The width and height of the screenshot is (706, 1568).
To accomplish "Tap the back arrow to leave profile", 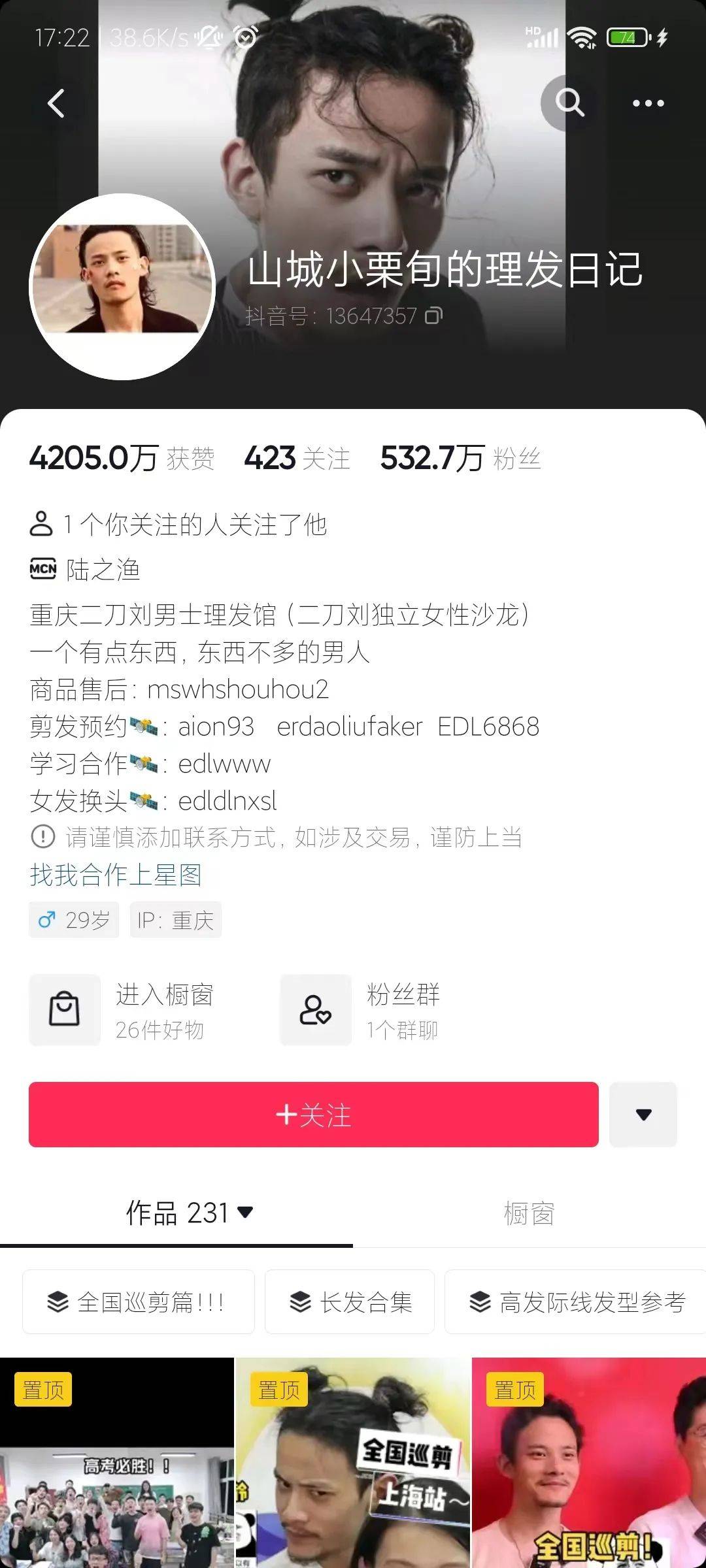I will point(56,103).
